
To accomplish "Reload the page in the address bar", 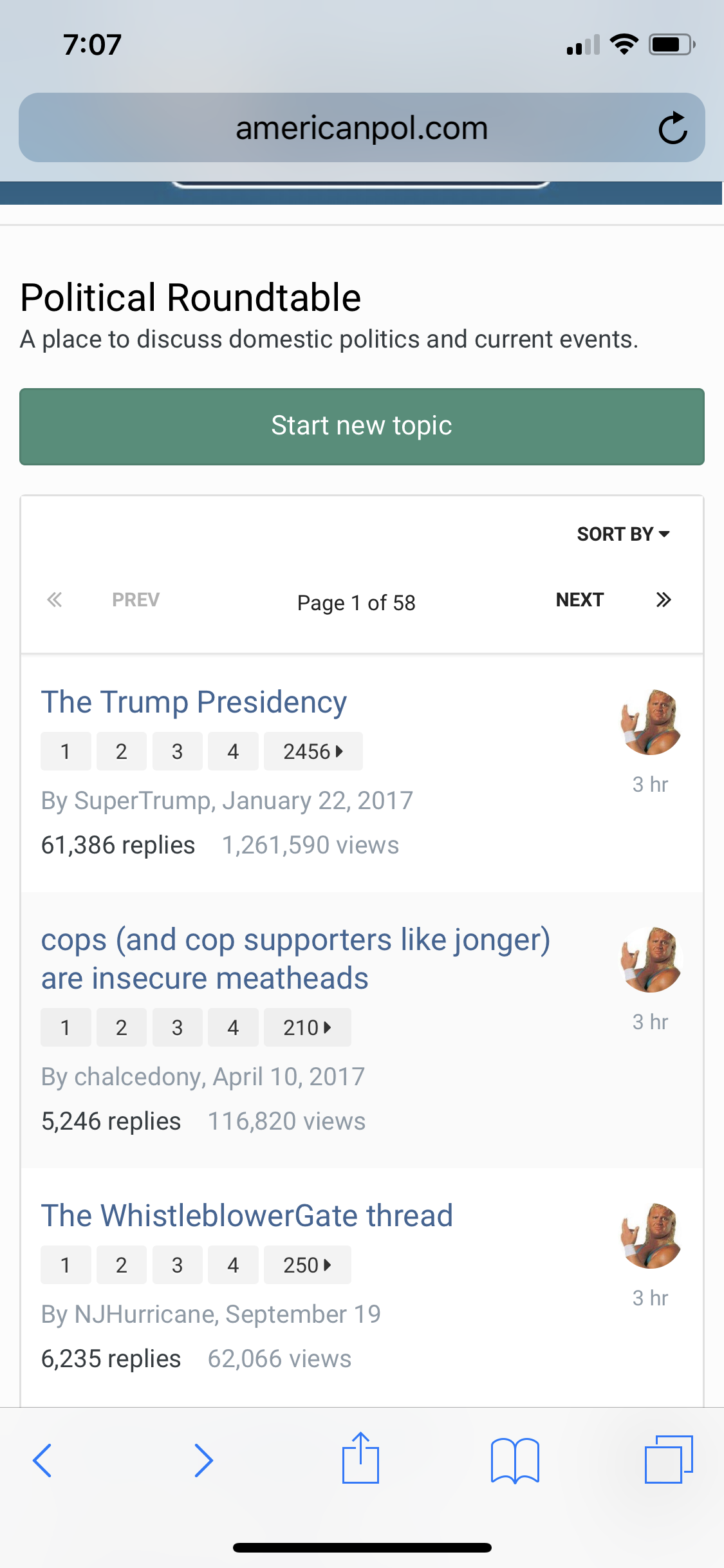I will (x=673, y=128).
